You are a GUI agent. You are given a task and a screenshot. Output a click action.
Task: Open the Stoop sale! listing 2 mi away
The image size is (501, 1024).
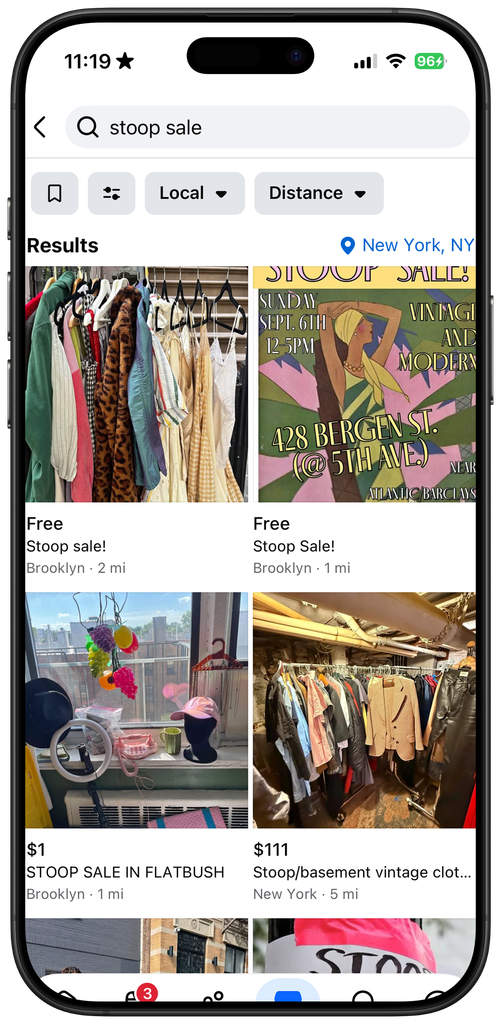point(137,421)
